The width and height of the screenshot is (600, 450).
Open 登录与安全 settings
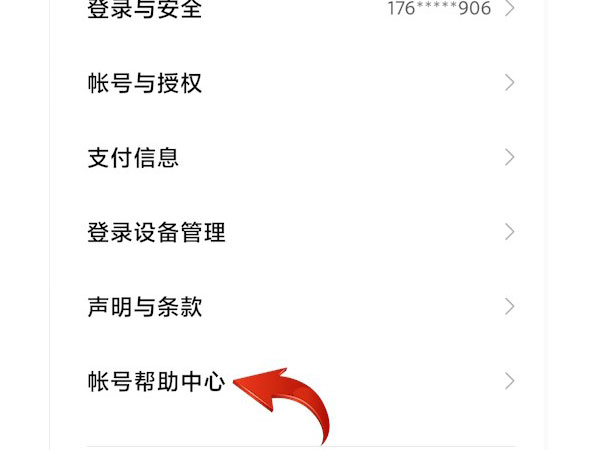[145, 10]
